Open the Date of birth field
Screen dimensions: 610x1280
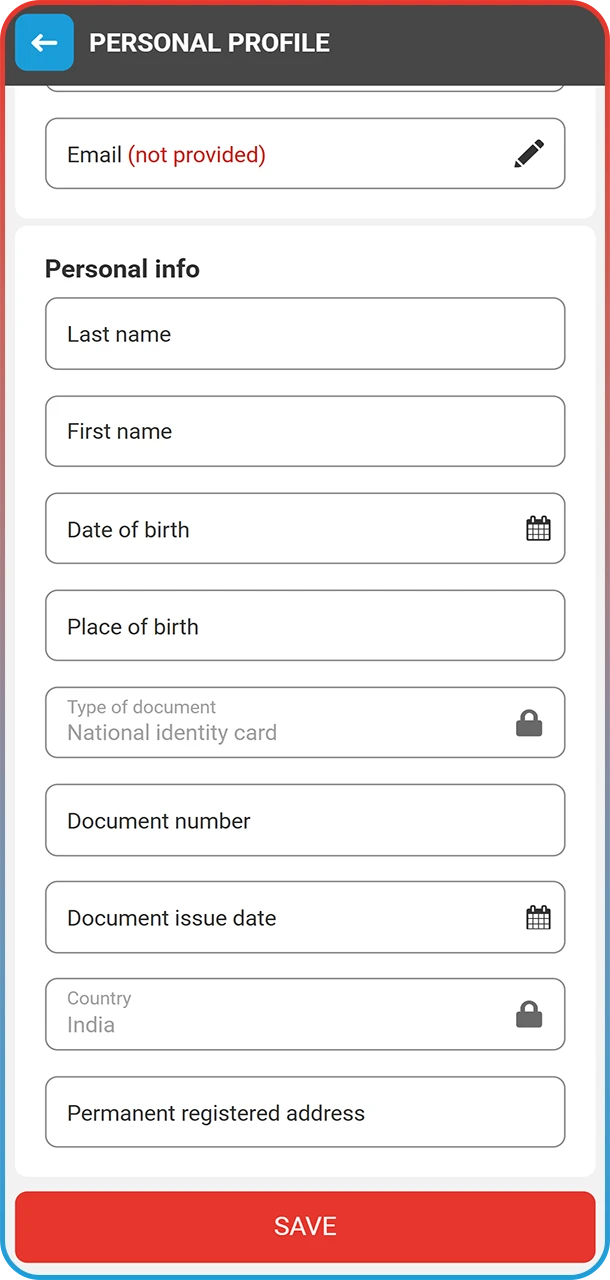pos(290,529)
